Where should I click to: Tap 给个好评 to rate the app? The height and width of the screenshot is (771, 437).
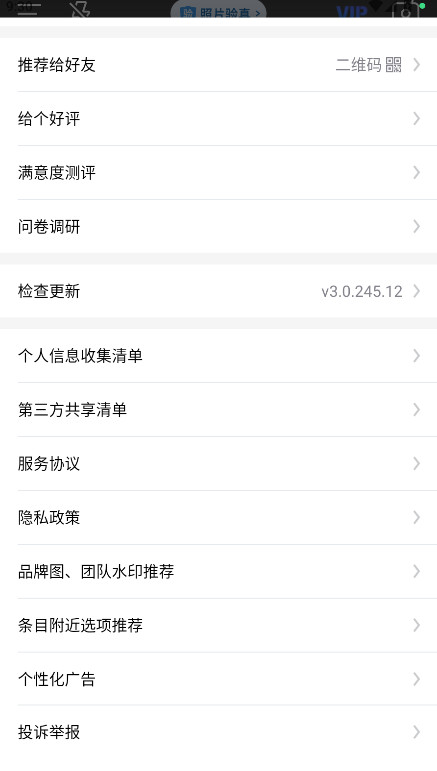coord(218,119)
